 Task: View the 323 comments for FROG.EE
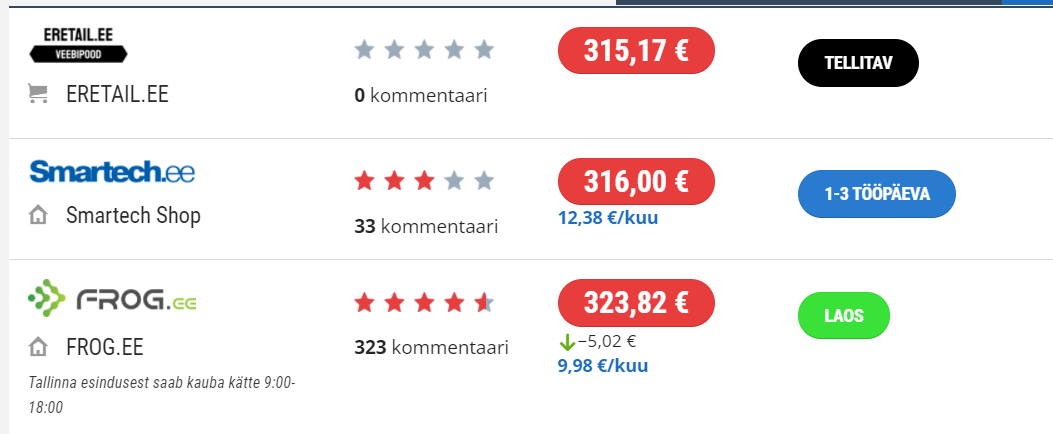coord(431,347)
